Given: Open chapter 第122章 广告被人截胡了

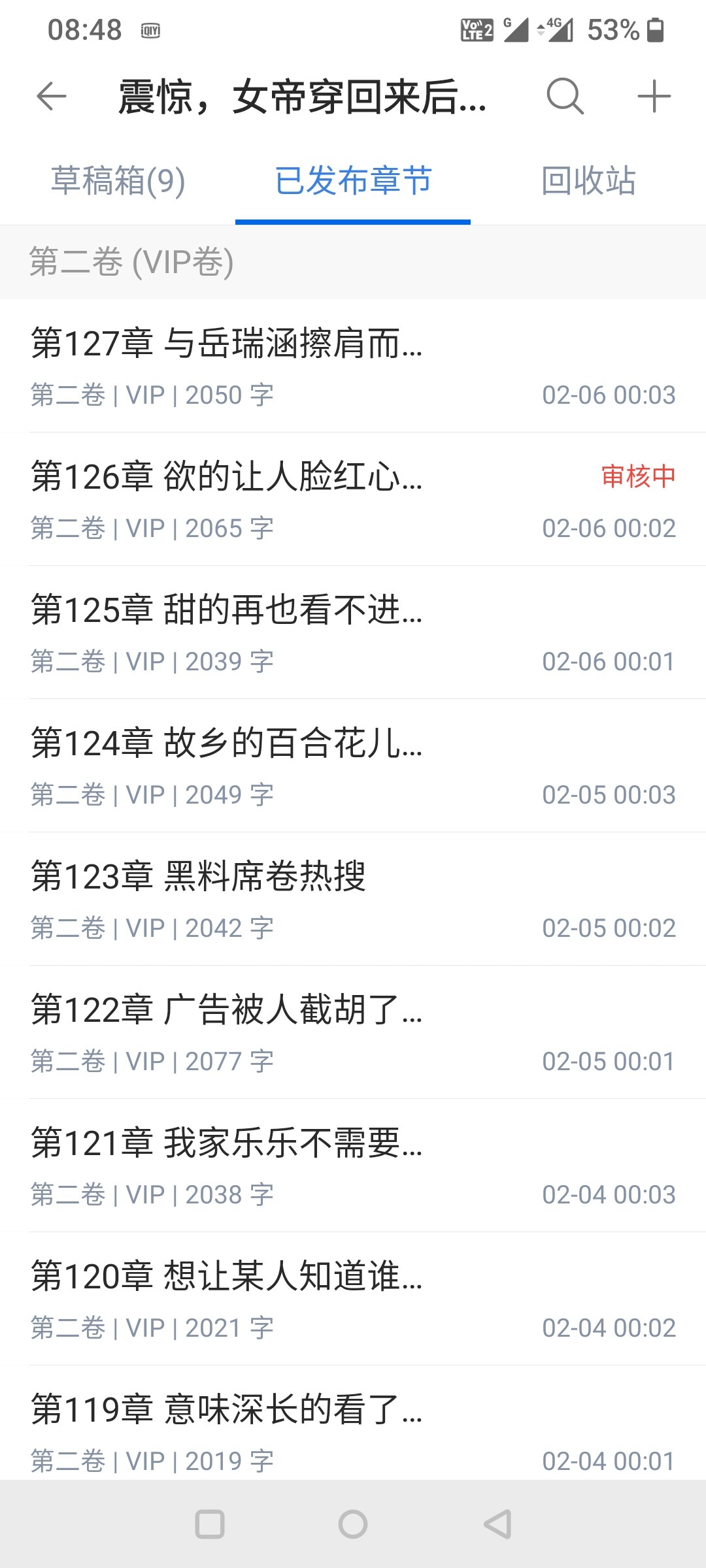Looking at the screenshot, I should coord(353,1033).
